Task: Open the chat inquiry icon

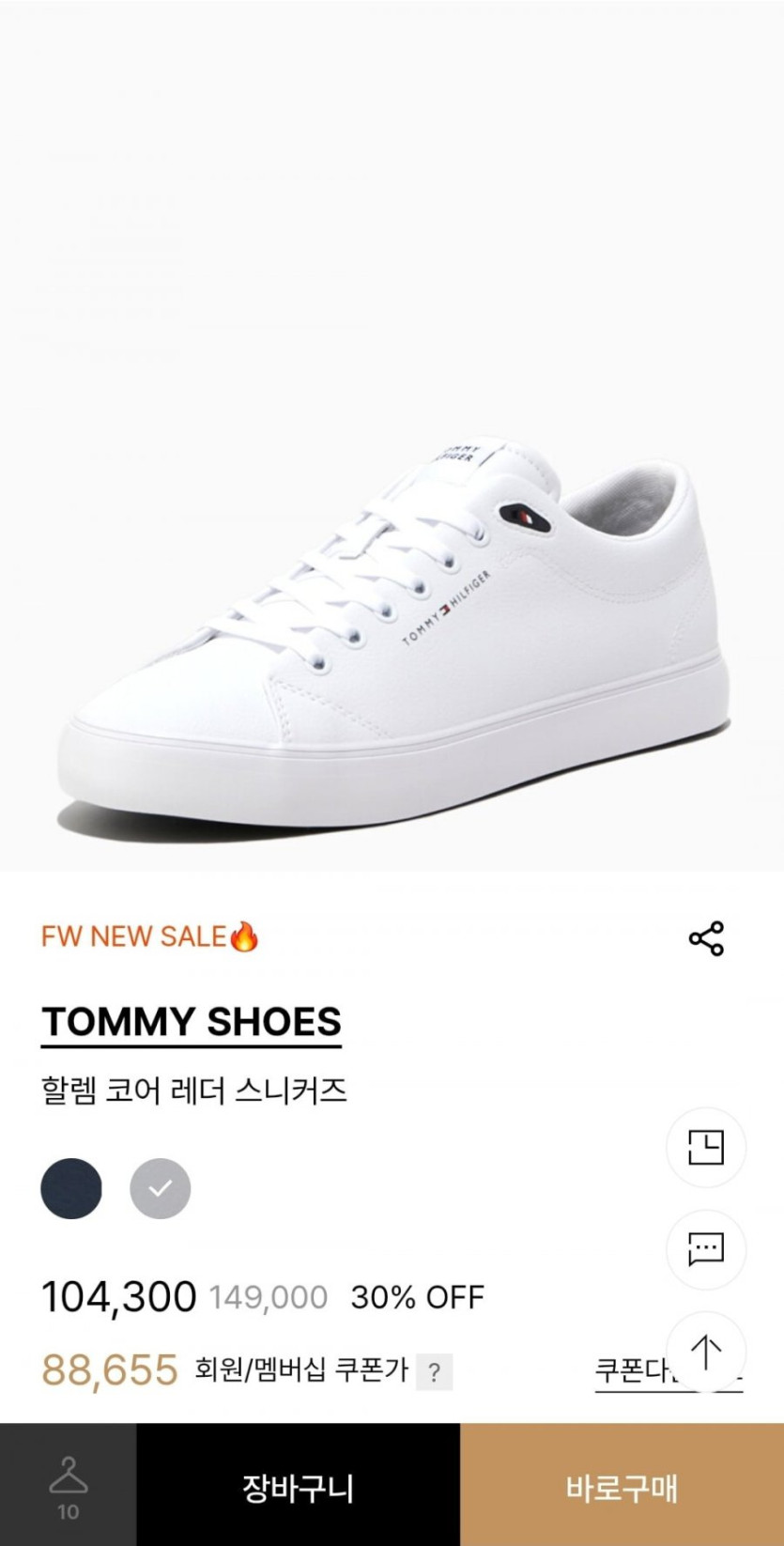Action: click(706, 1249)
